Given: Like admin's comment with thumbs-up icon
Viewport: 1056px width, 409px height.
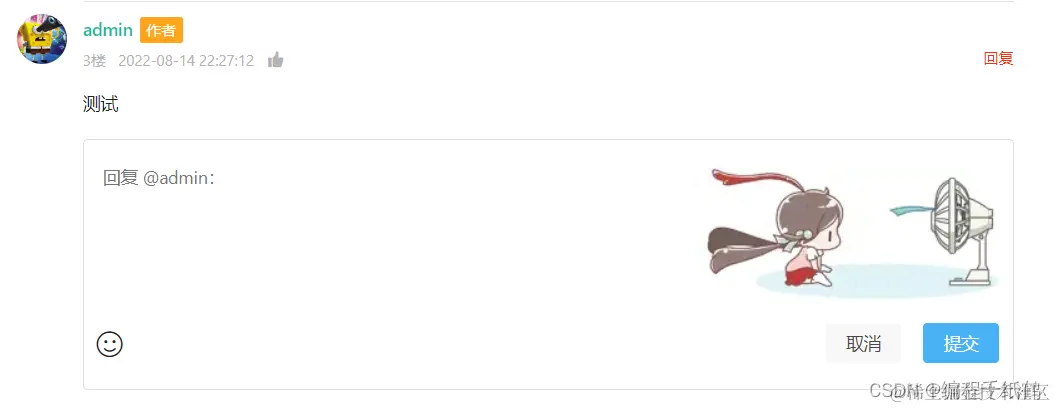Looking at the screenshot, I should pyautogui.click(x=275, y=60).
